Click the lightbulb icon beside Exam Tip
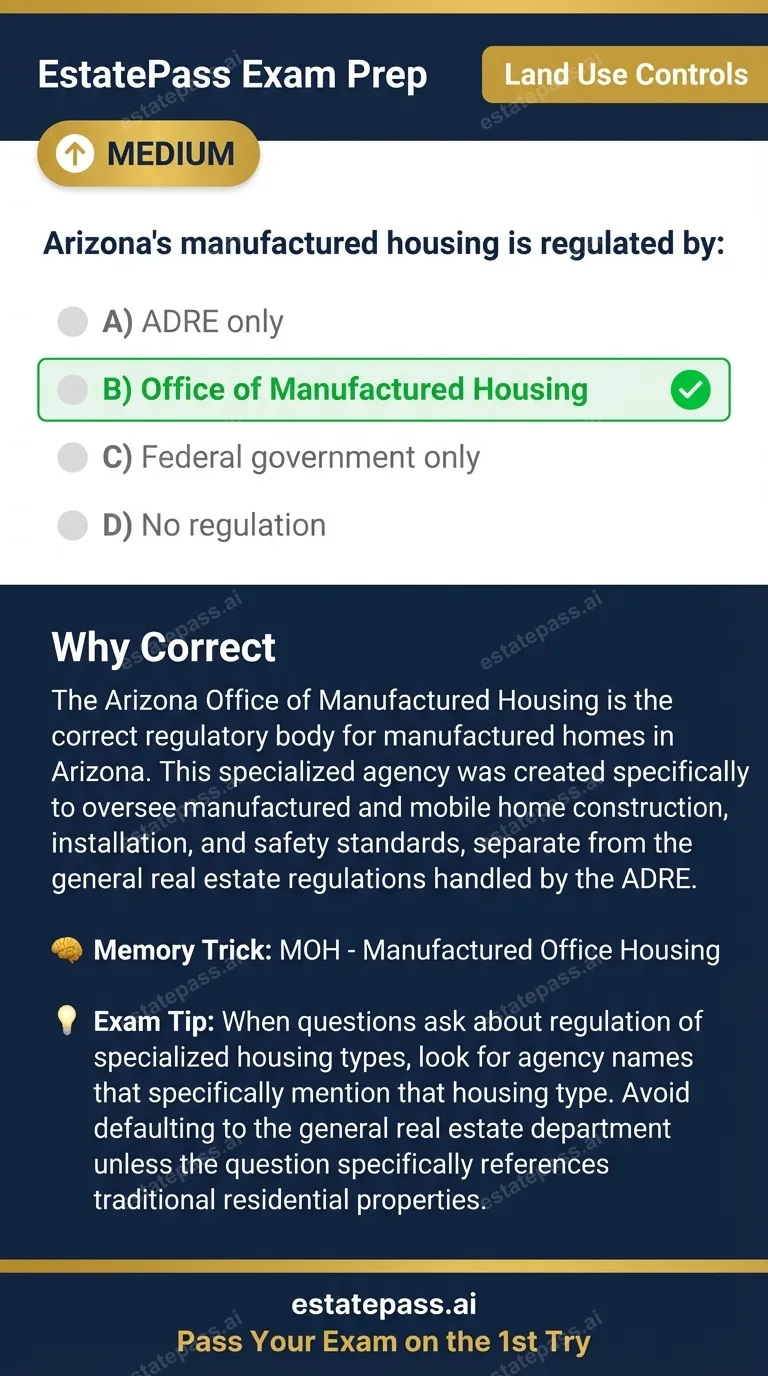 66,1022
